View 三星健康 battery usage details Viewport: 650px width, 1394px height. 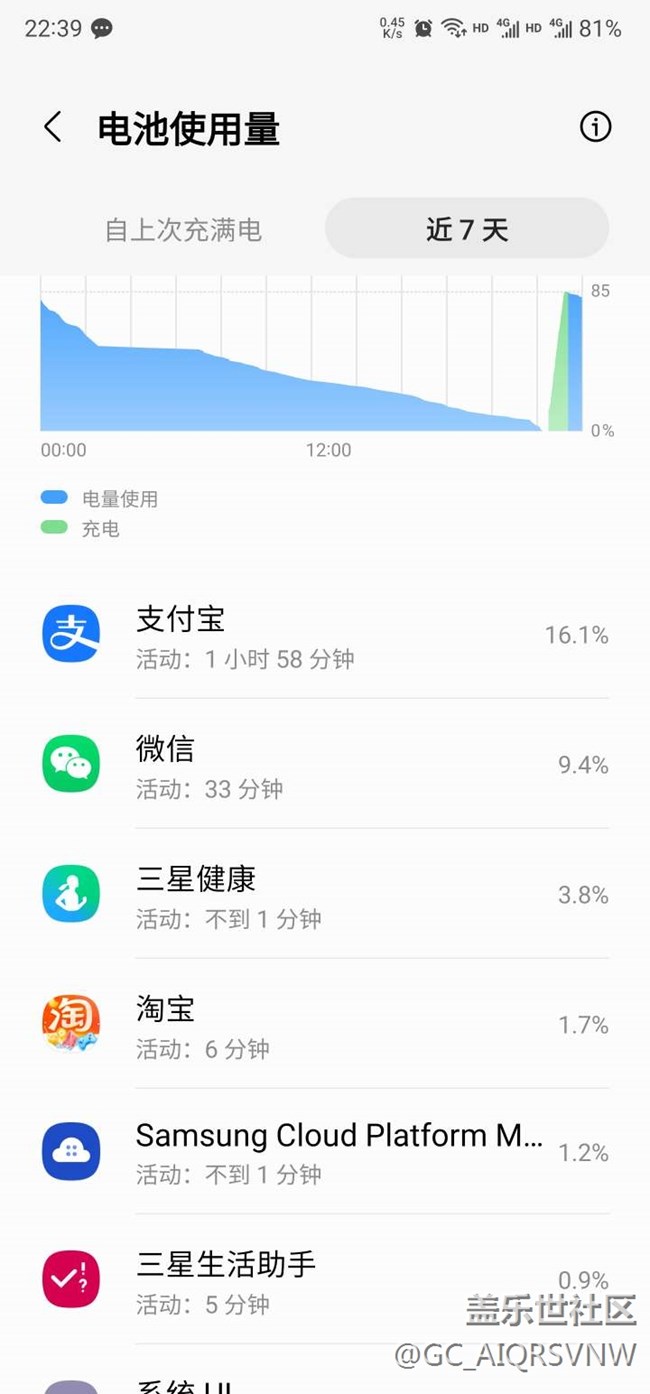point(325,894)
